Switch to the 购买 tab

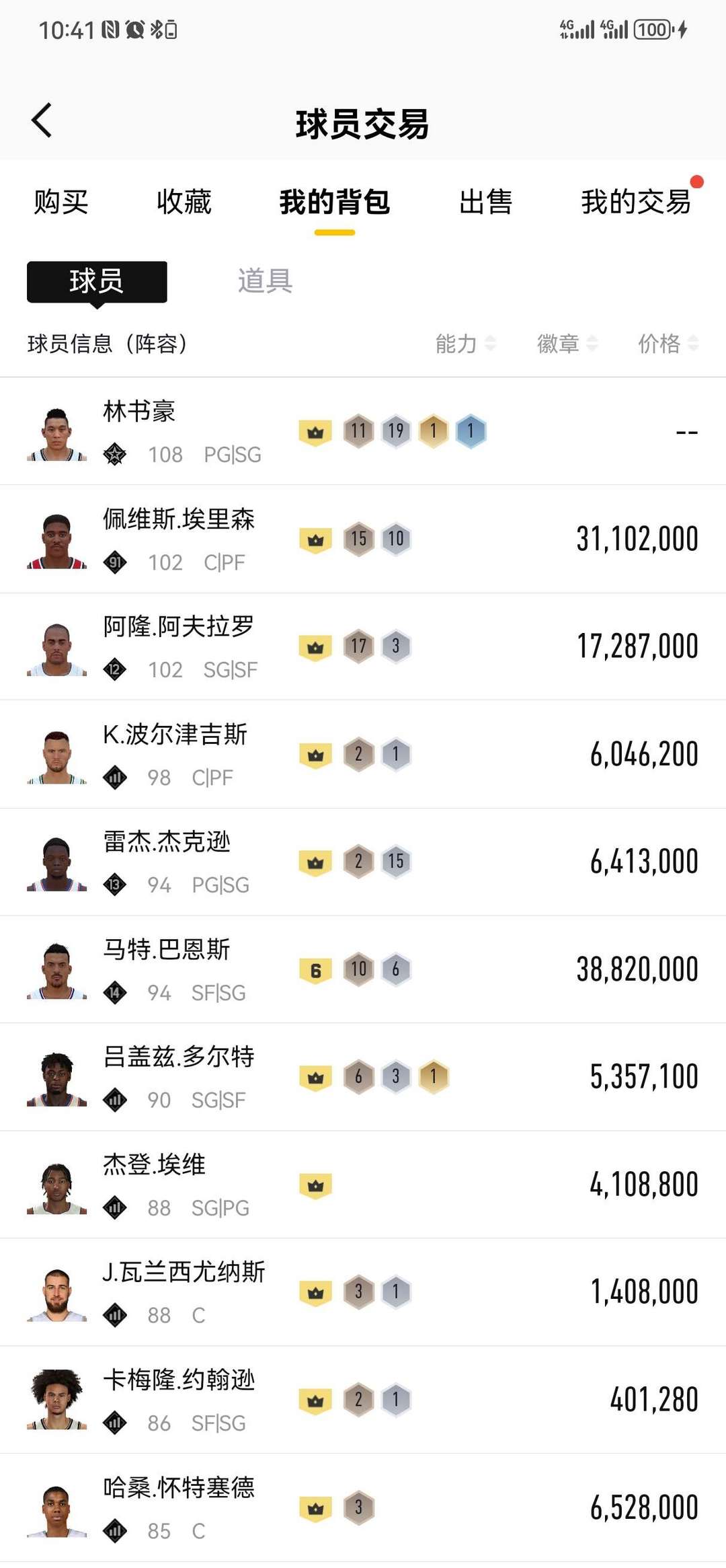[61, 202]
